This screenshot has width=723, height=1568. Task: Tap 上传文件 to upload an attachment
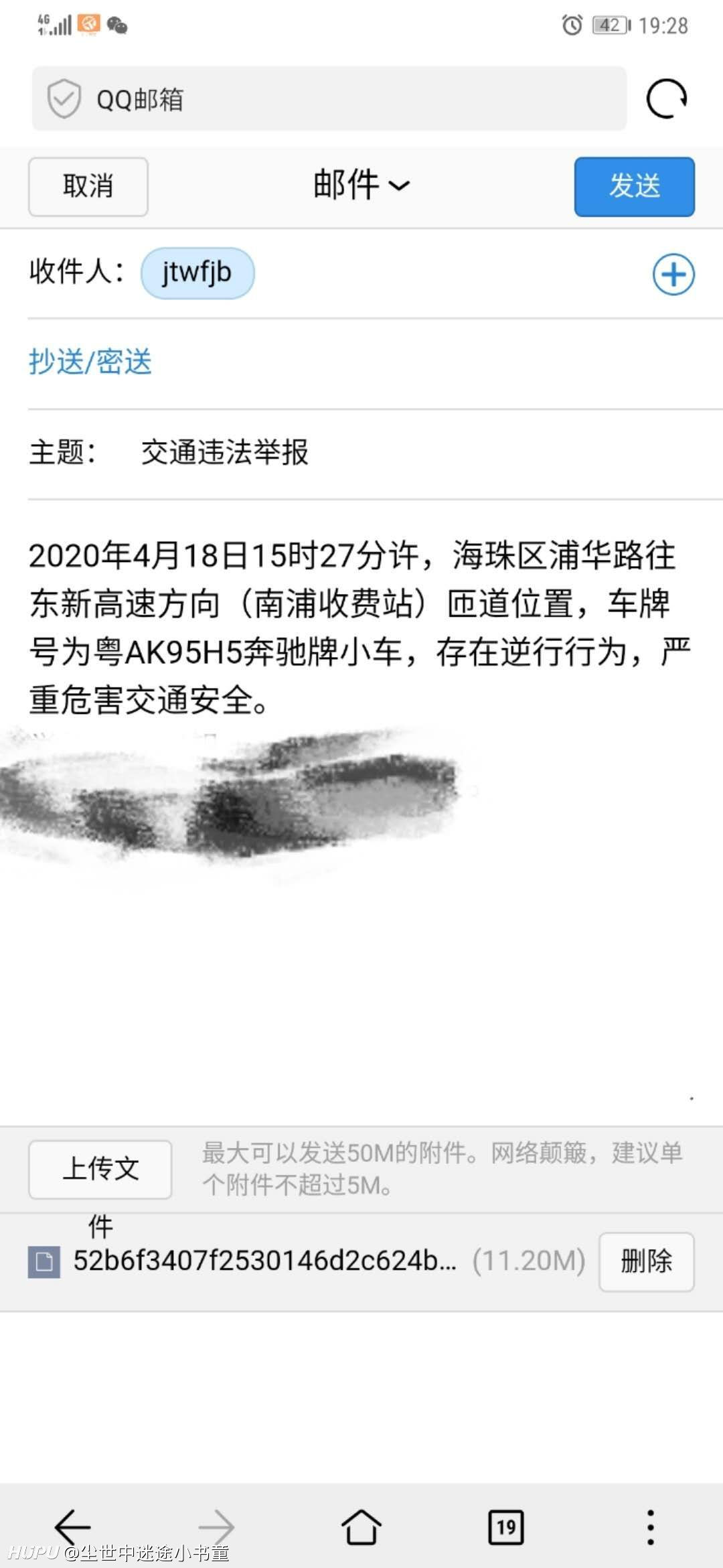tap(100, 1169)
